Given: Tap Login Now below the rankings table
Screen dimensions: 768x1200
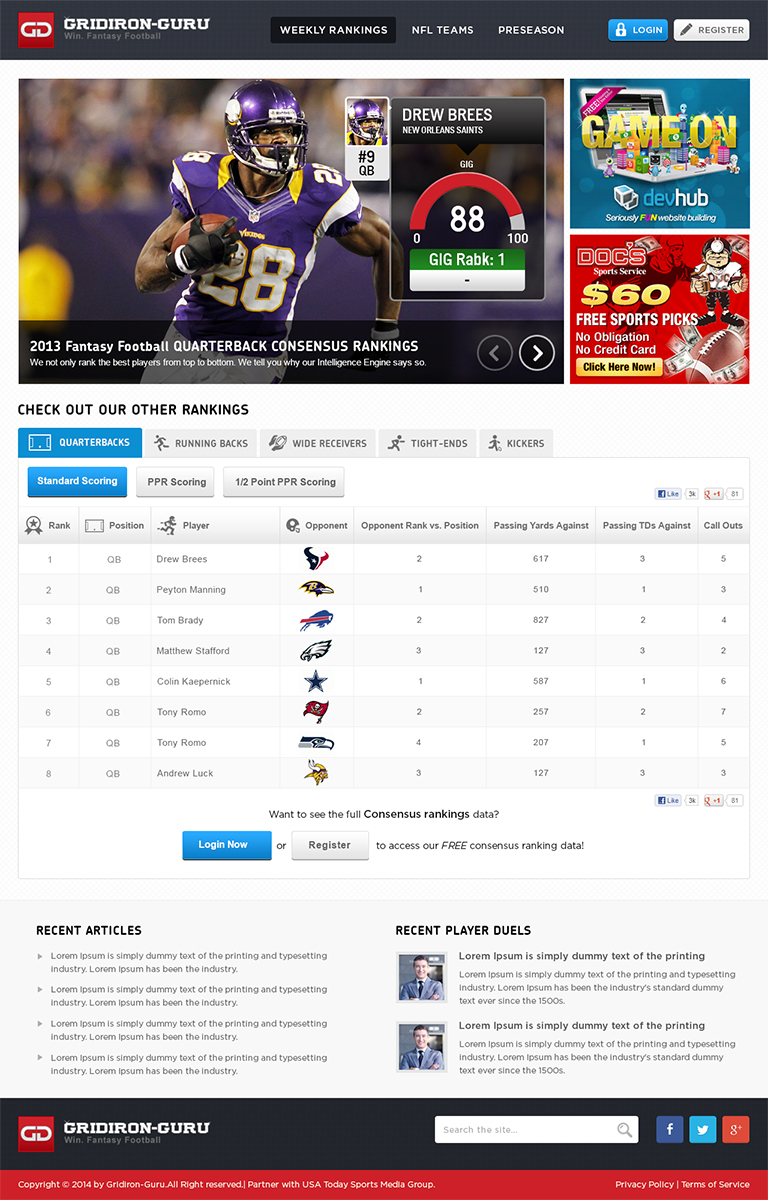Looking at the screenshot, I should pos(227,845).
